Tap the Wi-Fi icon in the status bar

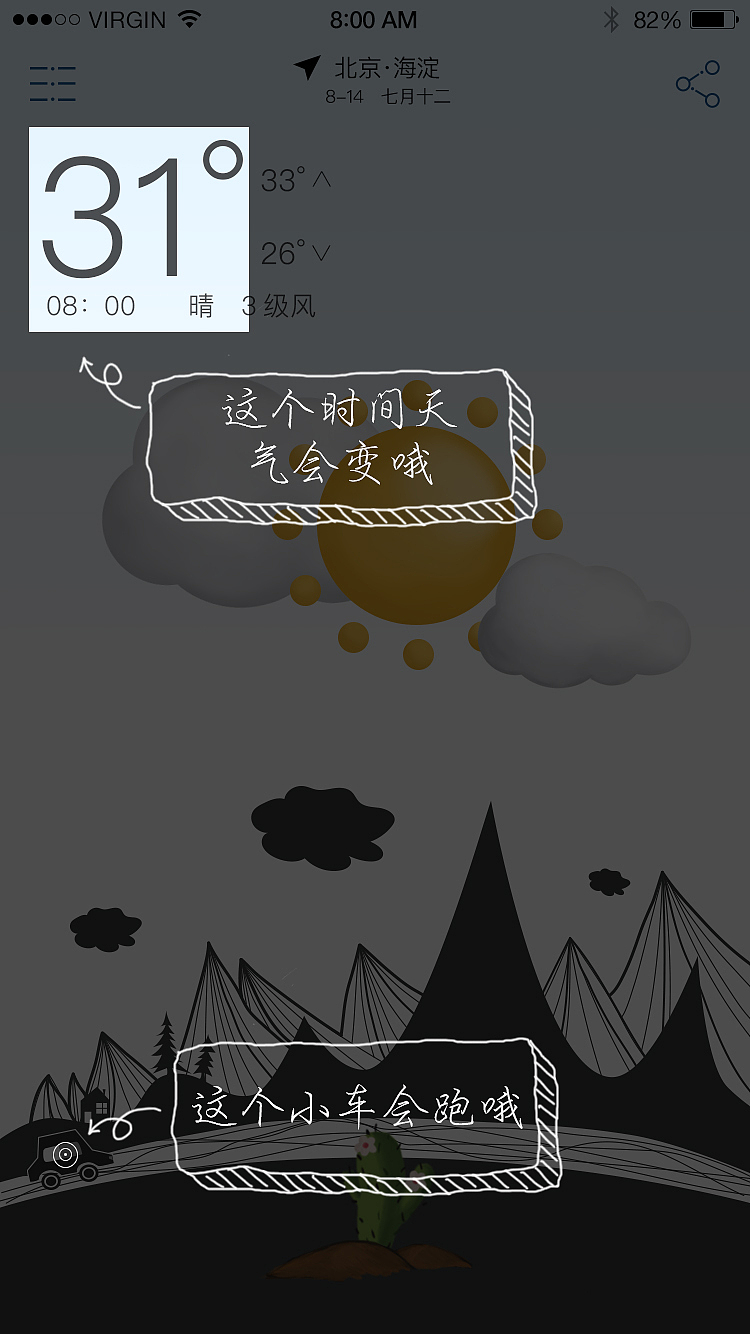187,18
